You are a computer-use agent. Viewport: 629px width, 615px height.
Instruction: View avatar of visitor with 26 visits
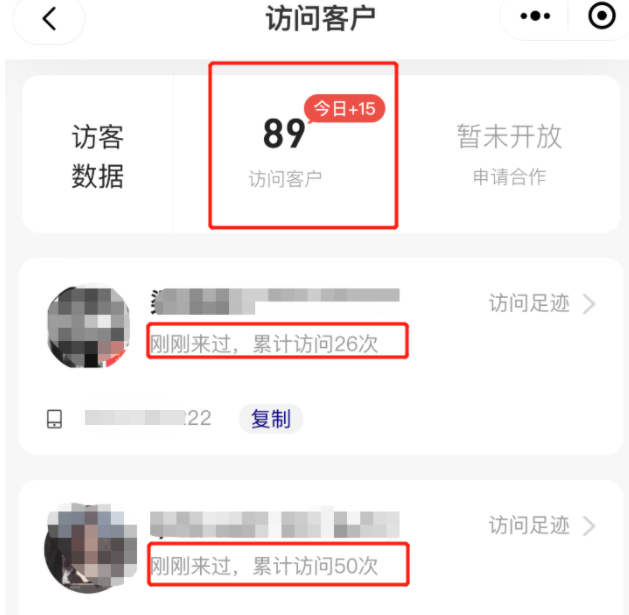tap(87, 326)
